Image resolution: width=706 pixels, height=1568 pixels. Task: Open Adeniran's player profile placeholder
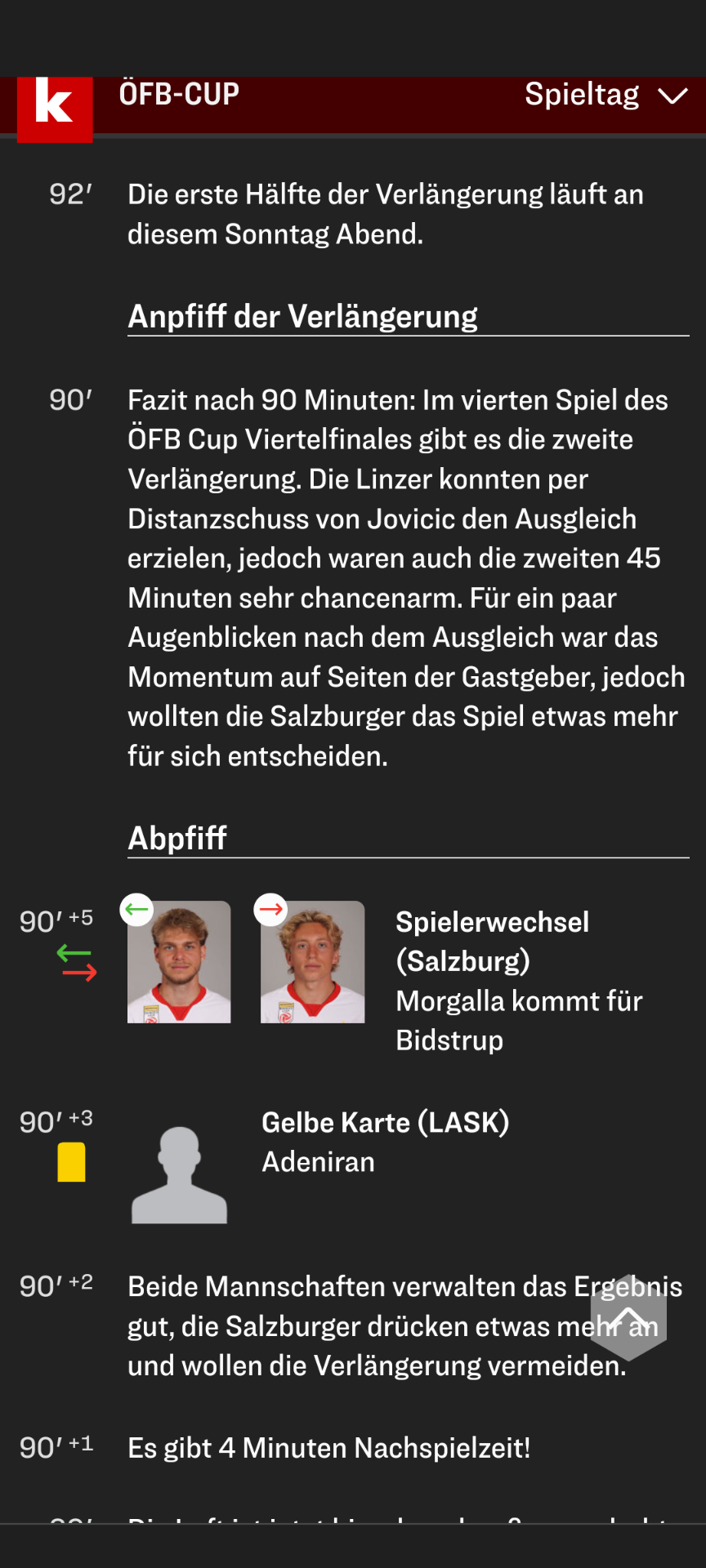(x=179, y=1174)
